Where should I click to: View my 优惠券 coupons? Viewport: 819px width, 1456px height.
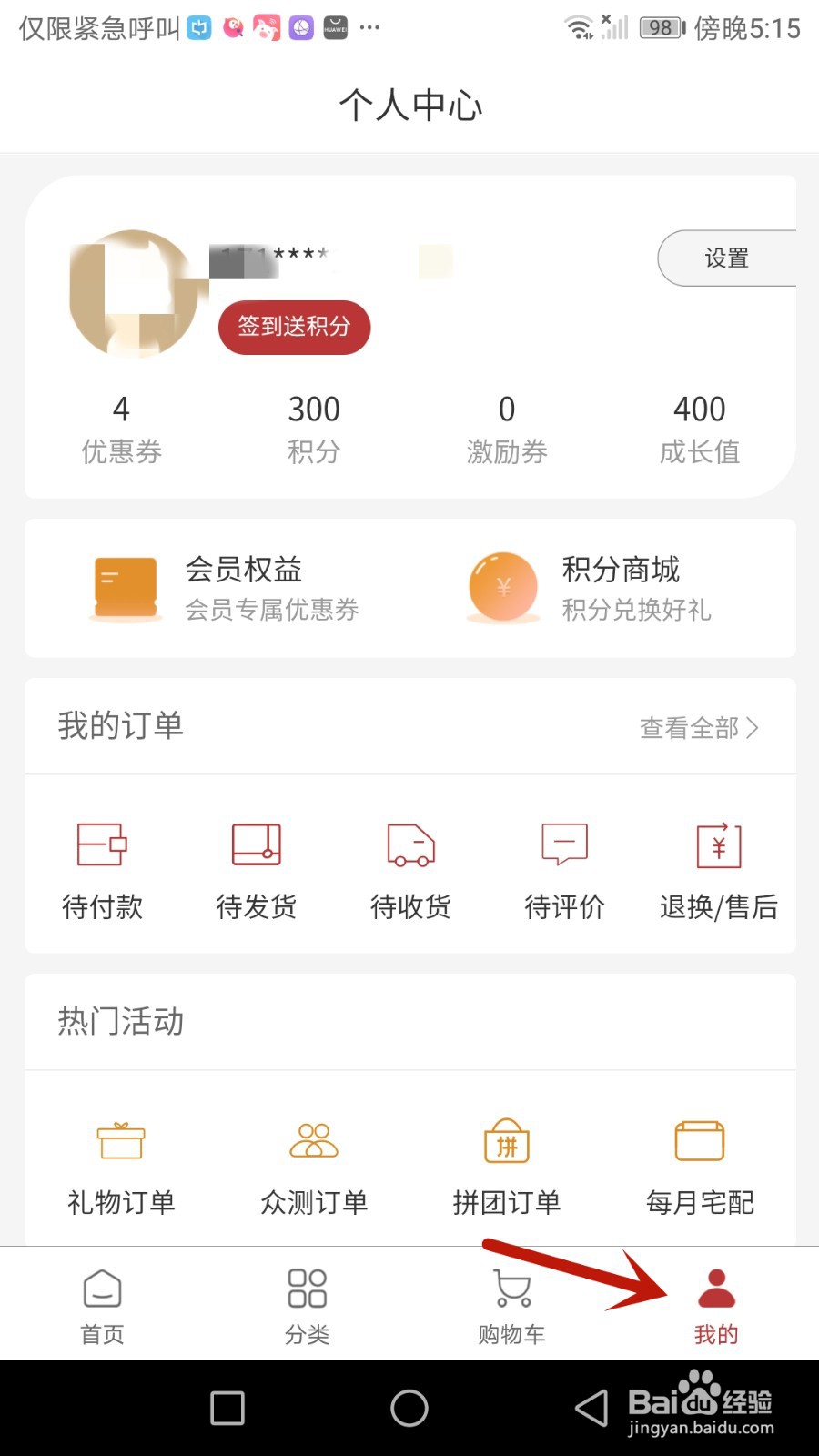click(121, 429)
